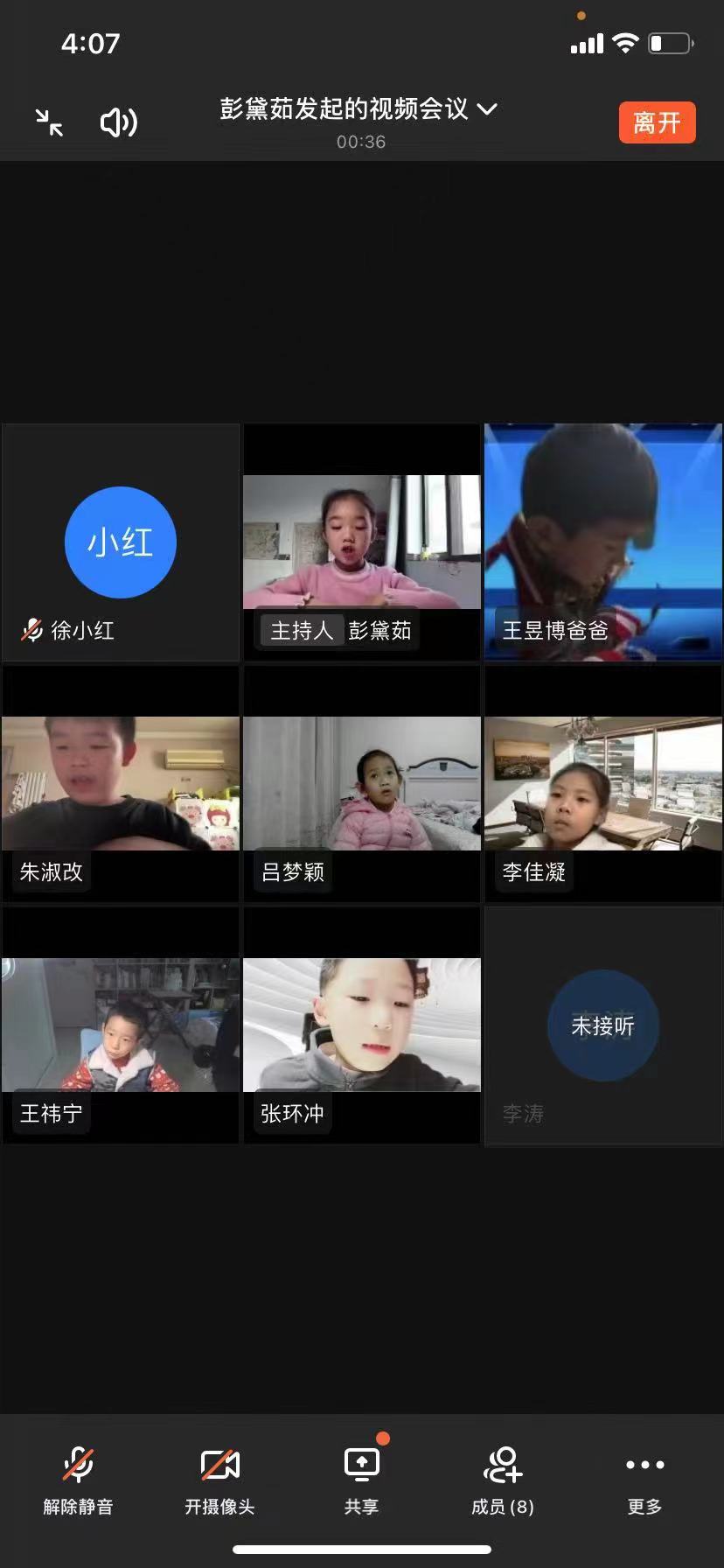Turn on the camera with 开摄像头

pos(219,1480)
